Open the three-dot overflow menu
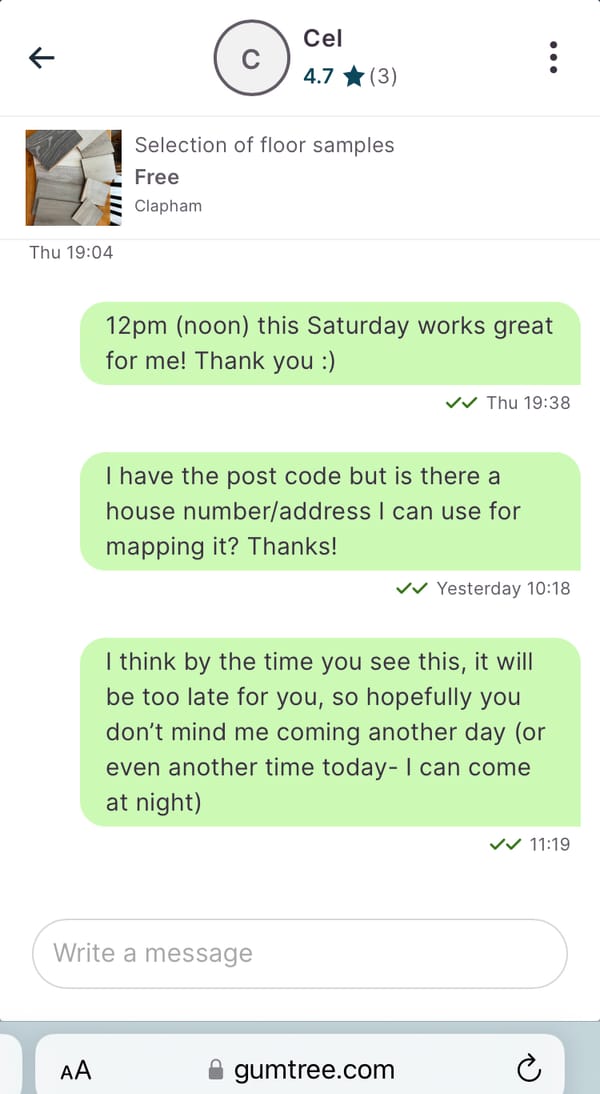600x1094 pixels. (553, 58)
